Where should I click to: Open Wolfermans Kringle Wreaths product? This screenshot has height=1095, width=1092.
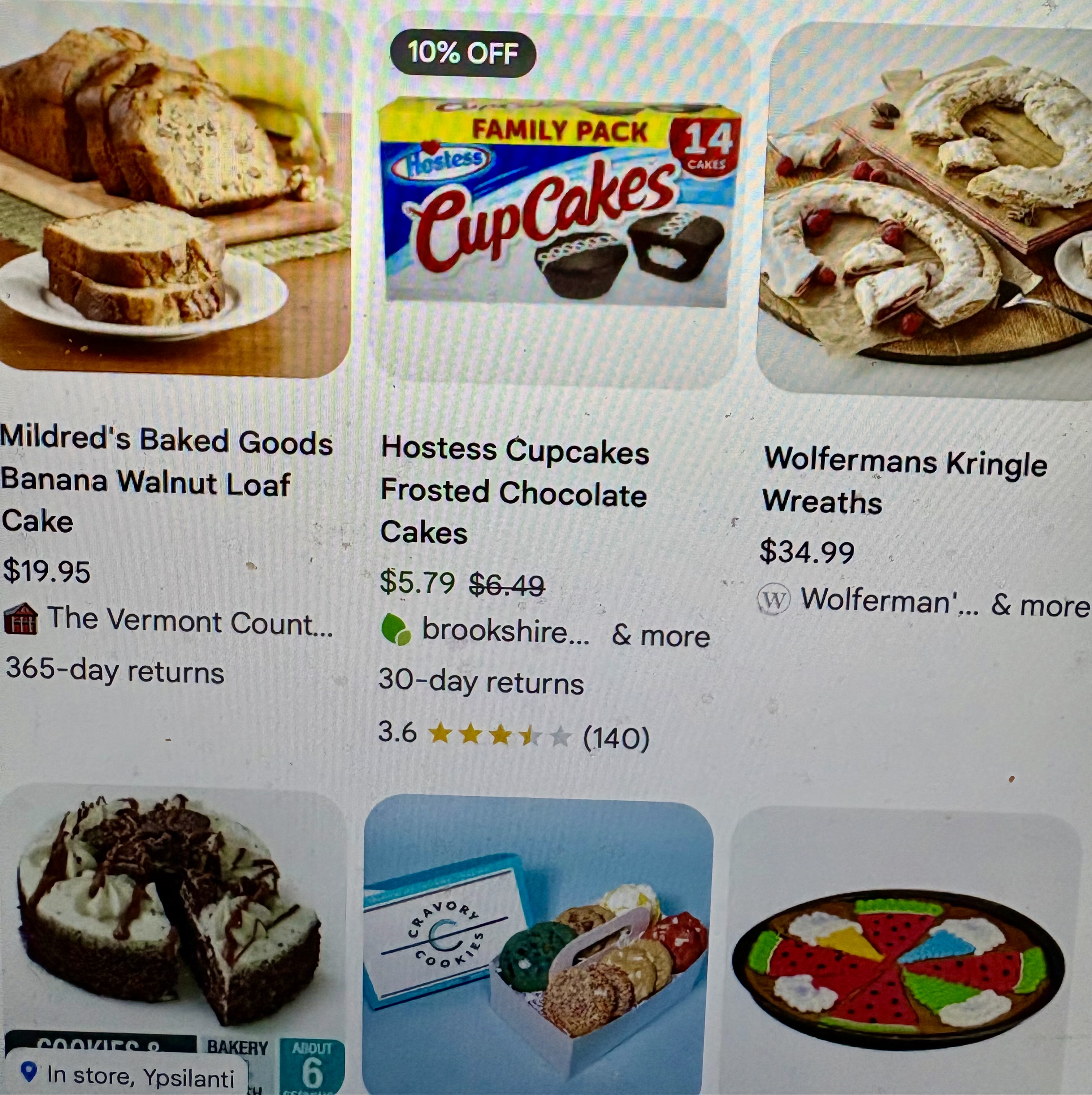[x=905, y=481]
